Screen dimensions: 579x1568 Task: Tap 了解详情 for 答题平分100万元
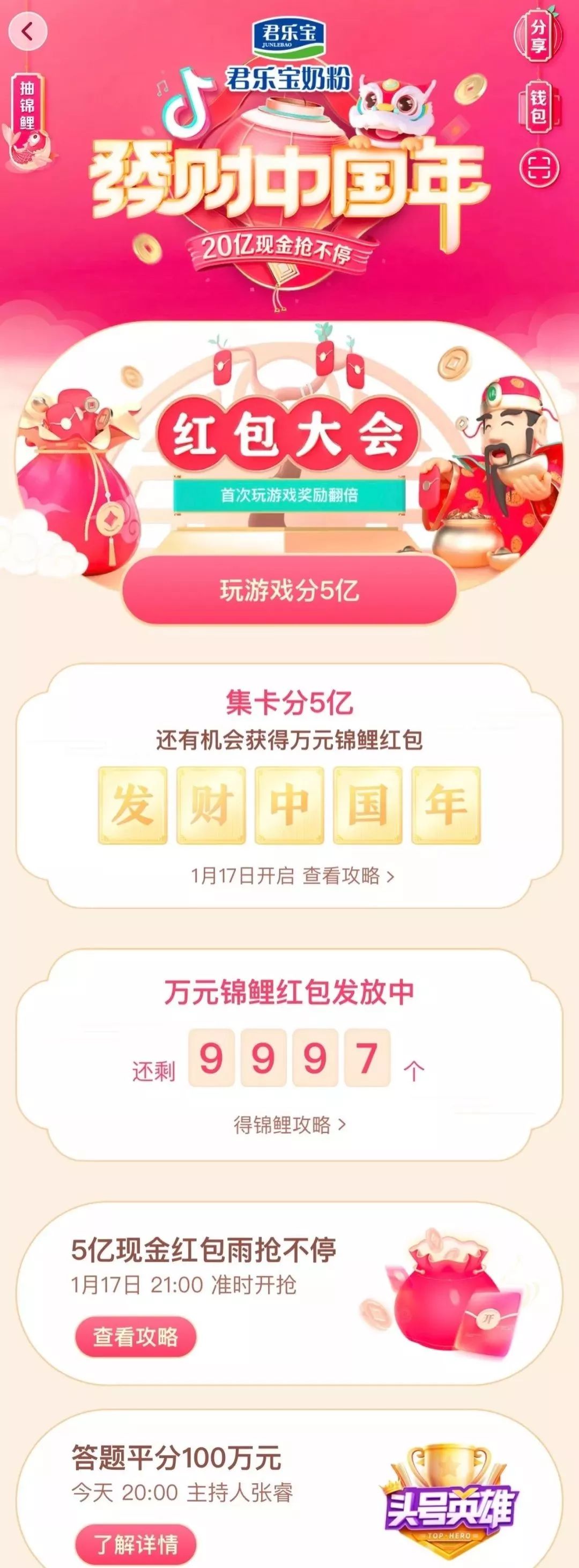(x=135, y=1544)
